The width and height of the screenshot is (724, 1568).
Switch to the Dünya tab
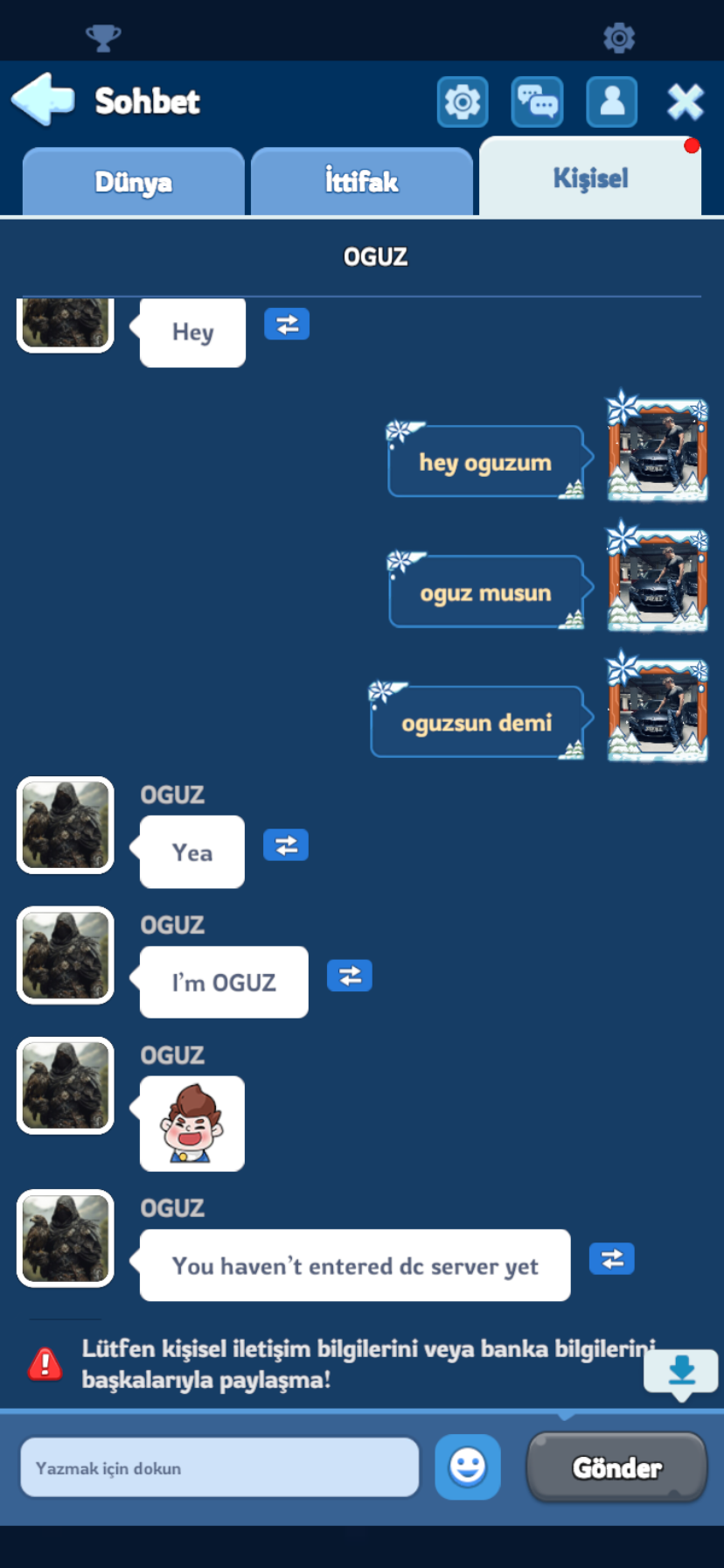coord(133,182)
